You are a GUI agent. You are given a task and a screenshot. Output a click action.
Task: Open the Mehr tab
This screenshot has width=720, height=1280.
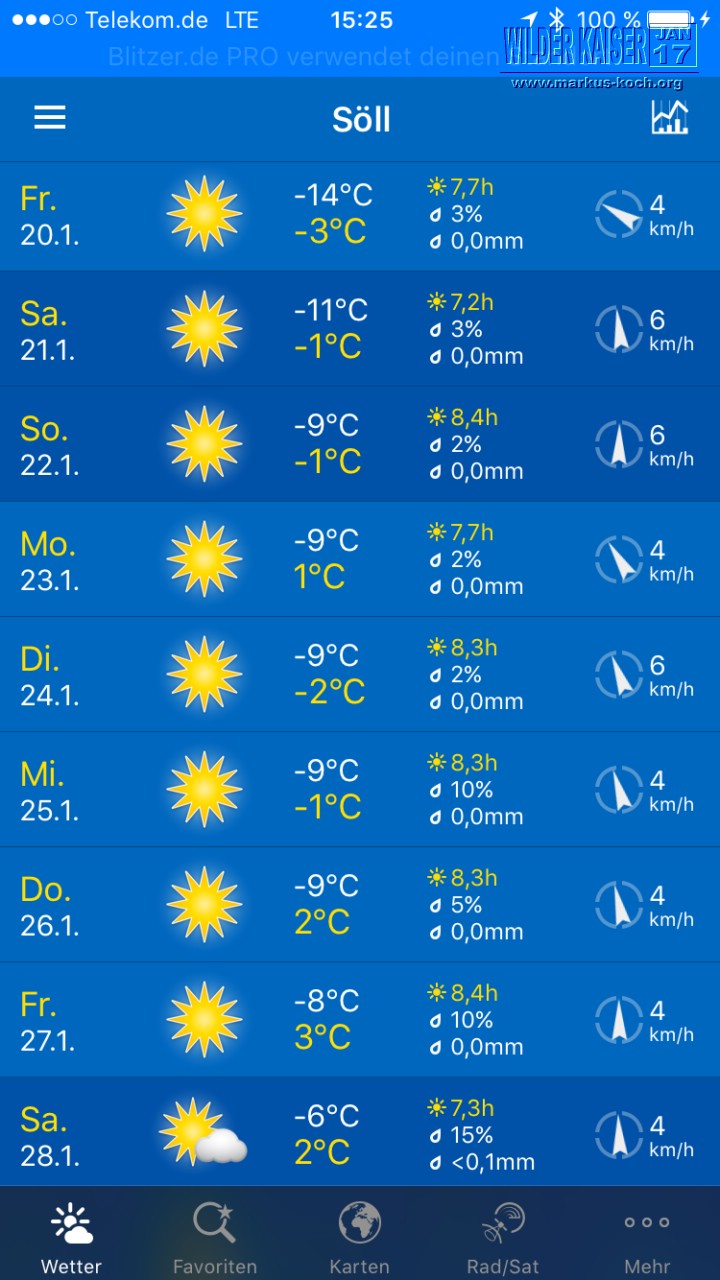[x=647, y=1236]
